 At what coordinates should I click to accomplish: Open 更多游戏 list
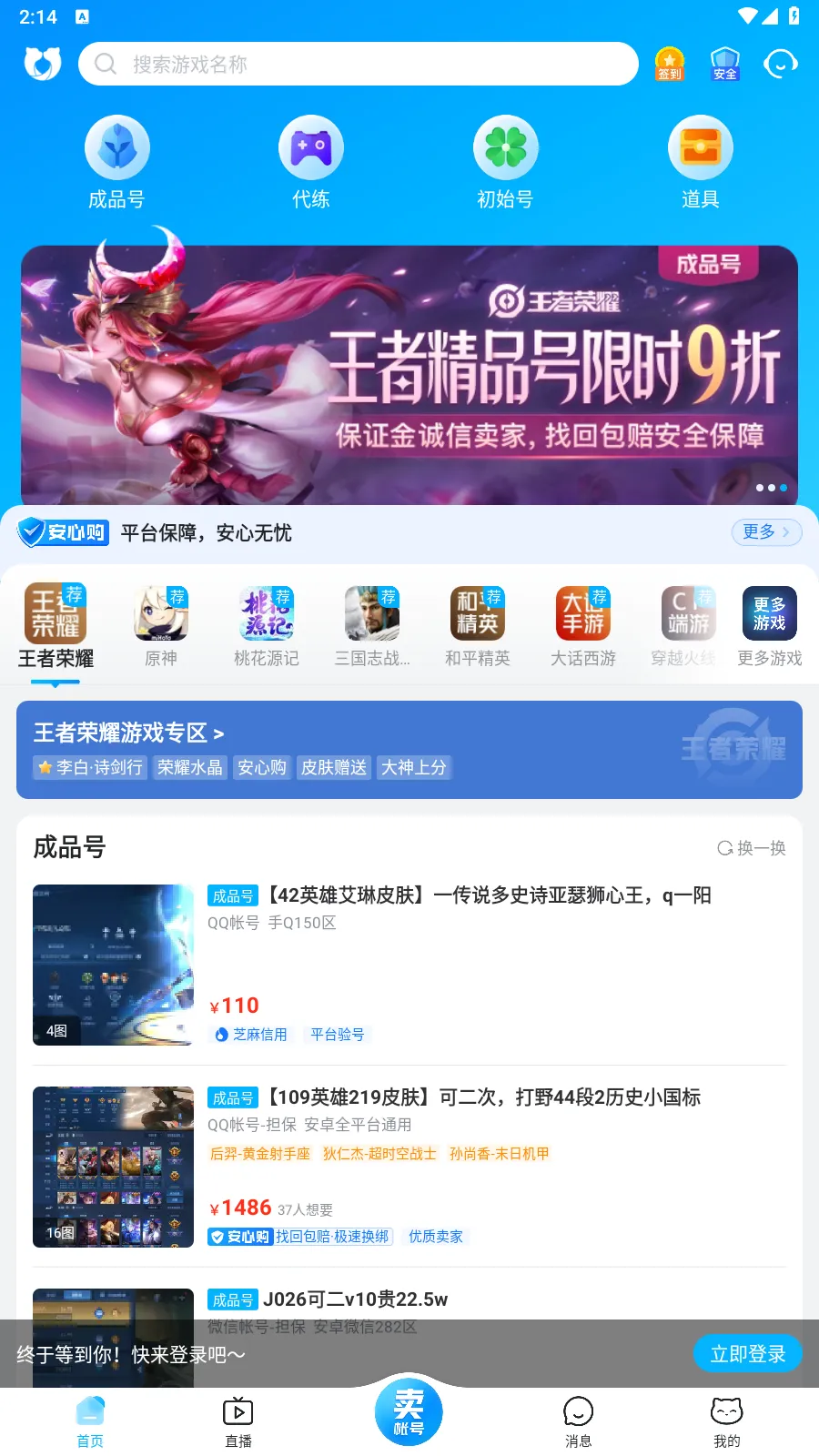click(x=769, y=628)
